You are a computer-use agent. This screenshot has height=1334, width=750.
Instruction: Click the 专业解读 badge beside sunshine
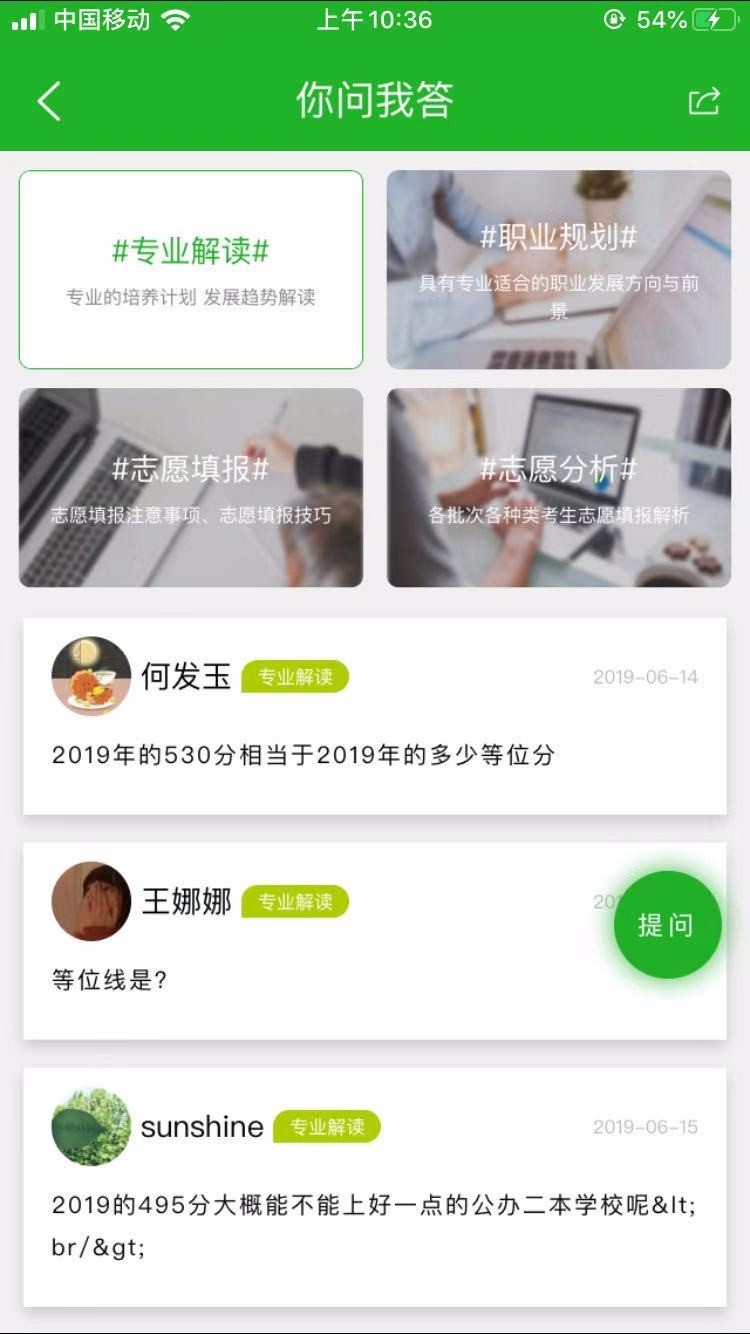pyautogui.click(x=328, y=1126)
